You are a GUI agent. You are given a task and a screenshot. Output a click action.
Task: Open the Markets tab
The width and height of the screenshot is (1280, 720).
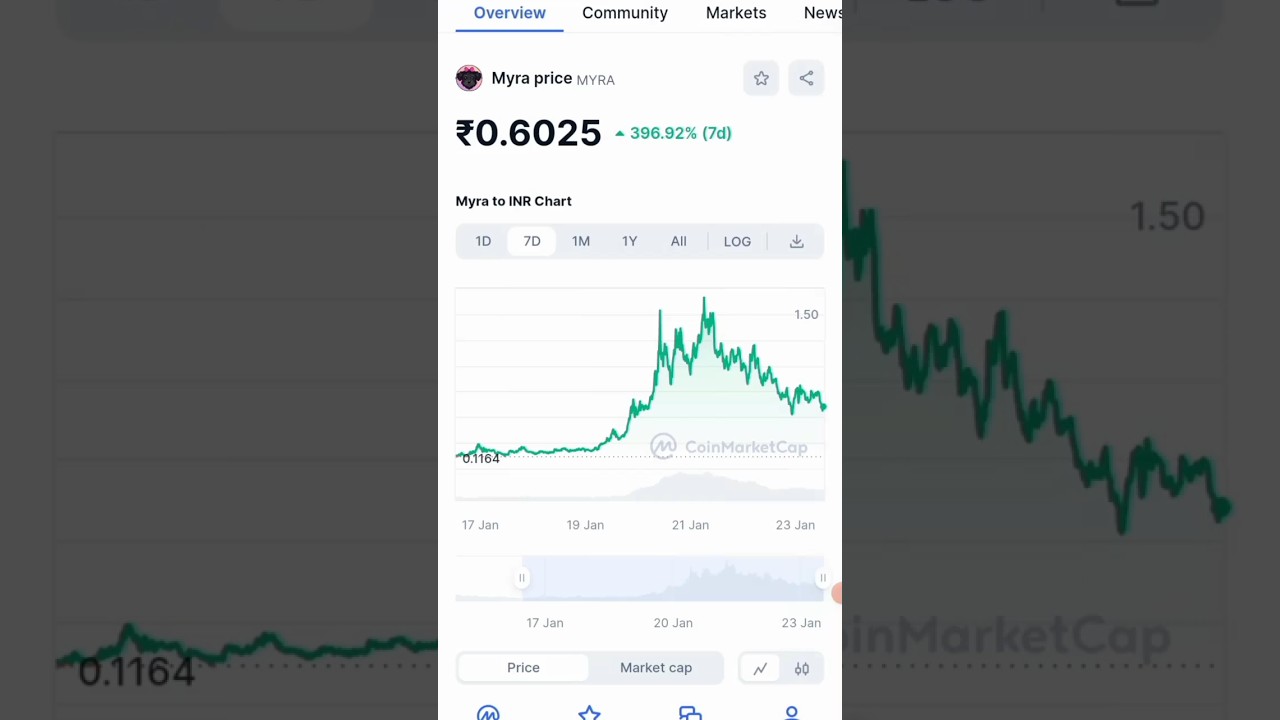point(735,13)
